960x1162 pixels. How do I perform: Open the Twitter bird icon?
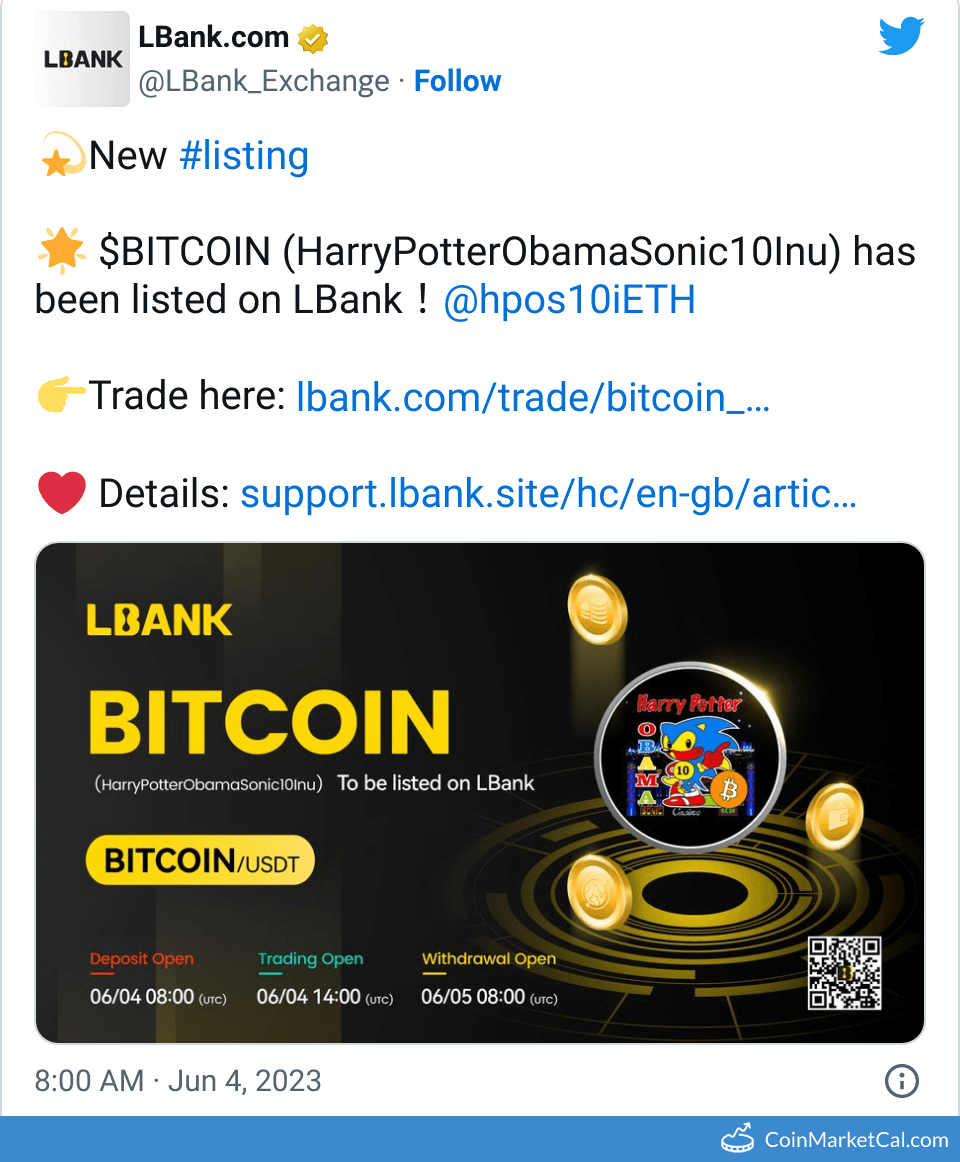point(901,37)
